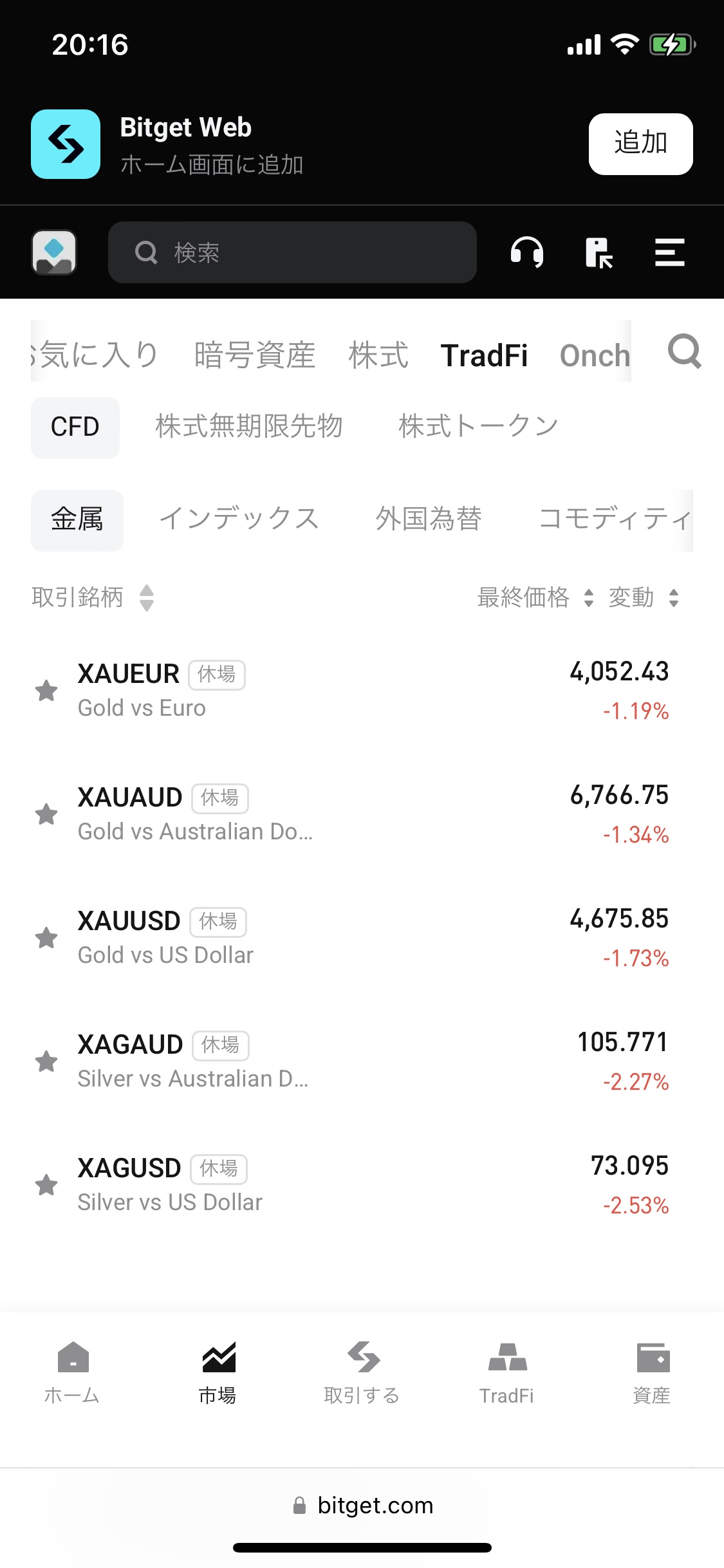
Task: Open the 資産 bottom tab
Action: [652, 1371]
